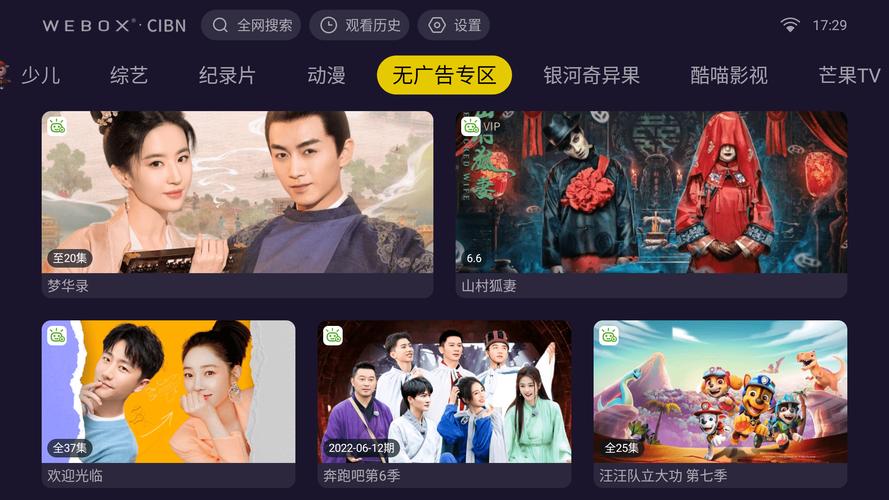Screen dimensions: 889x500
Task: Switch to the 少儿 tab
Action: click(x=40, y=75)
